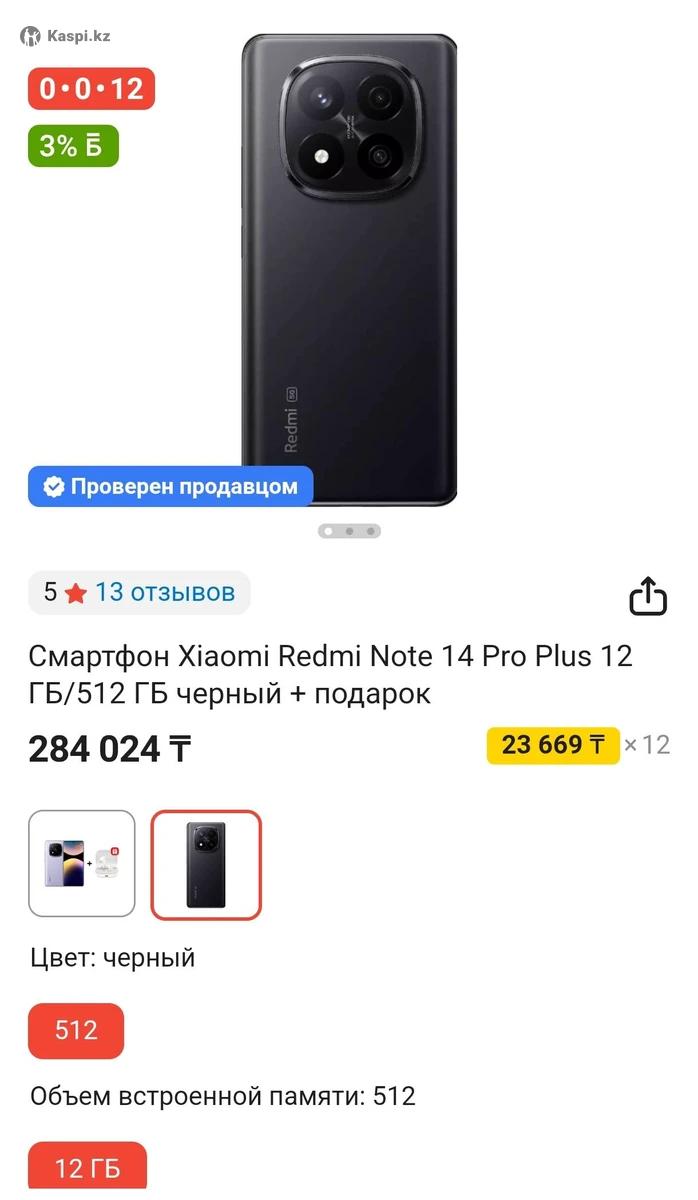The width and height of the screenshot is (698, 1200).
Task: Select the black phone color variant
Action: (x=206, y=864)
